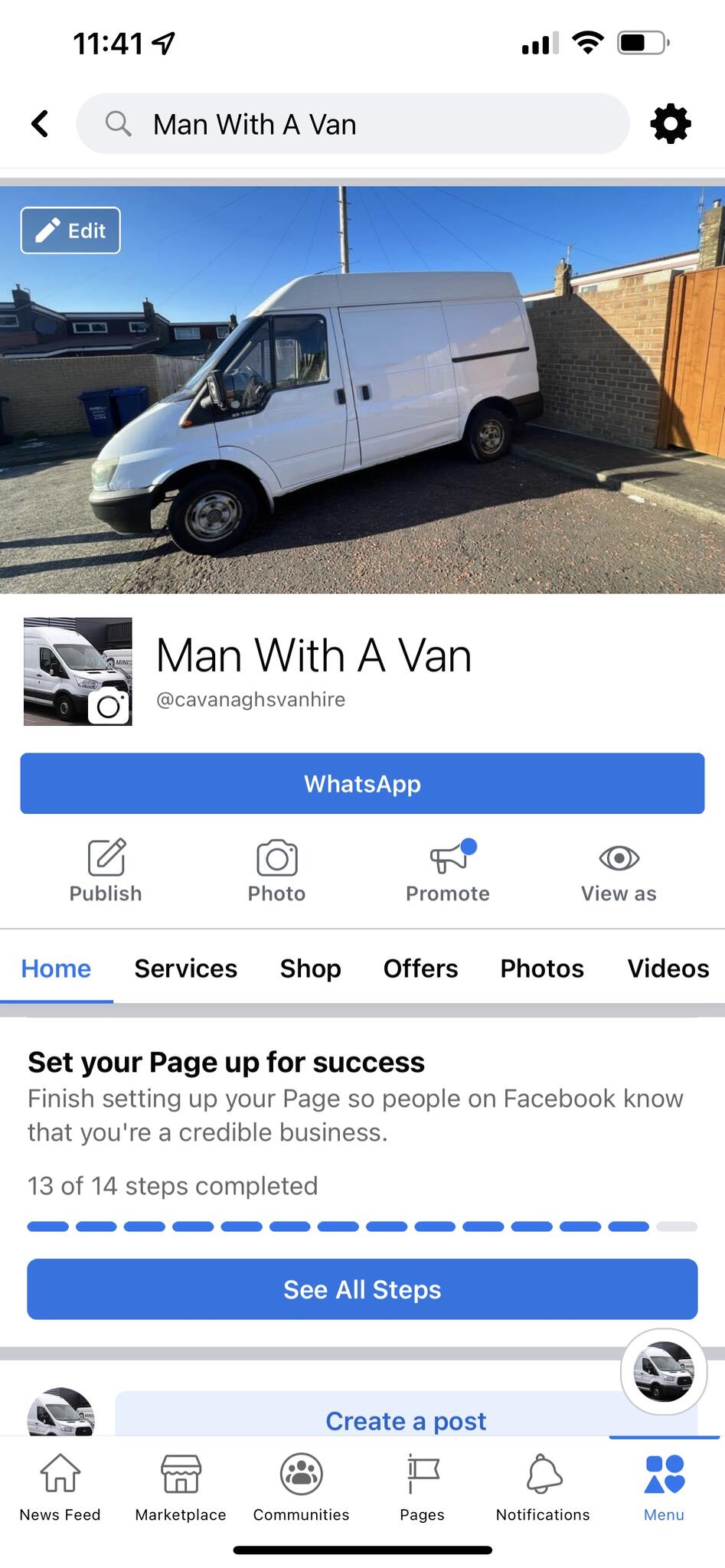Switch to the Services tab
725x1568 pixels.
[x=186, y=969]
